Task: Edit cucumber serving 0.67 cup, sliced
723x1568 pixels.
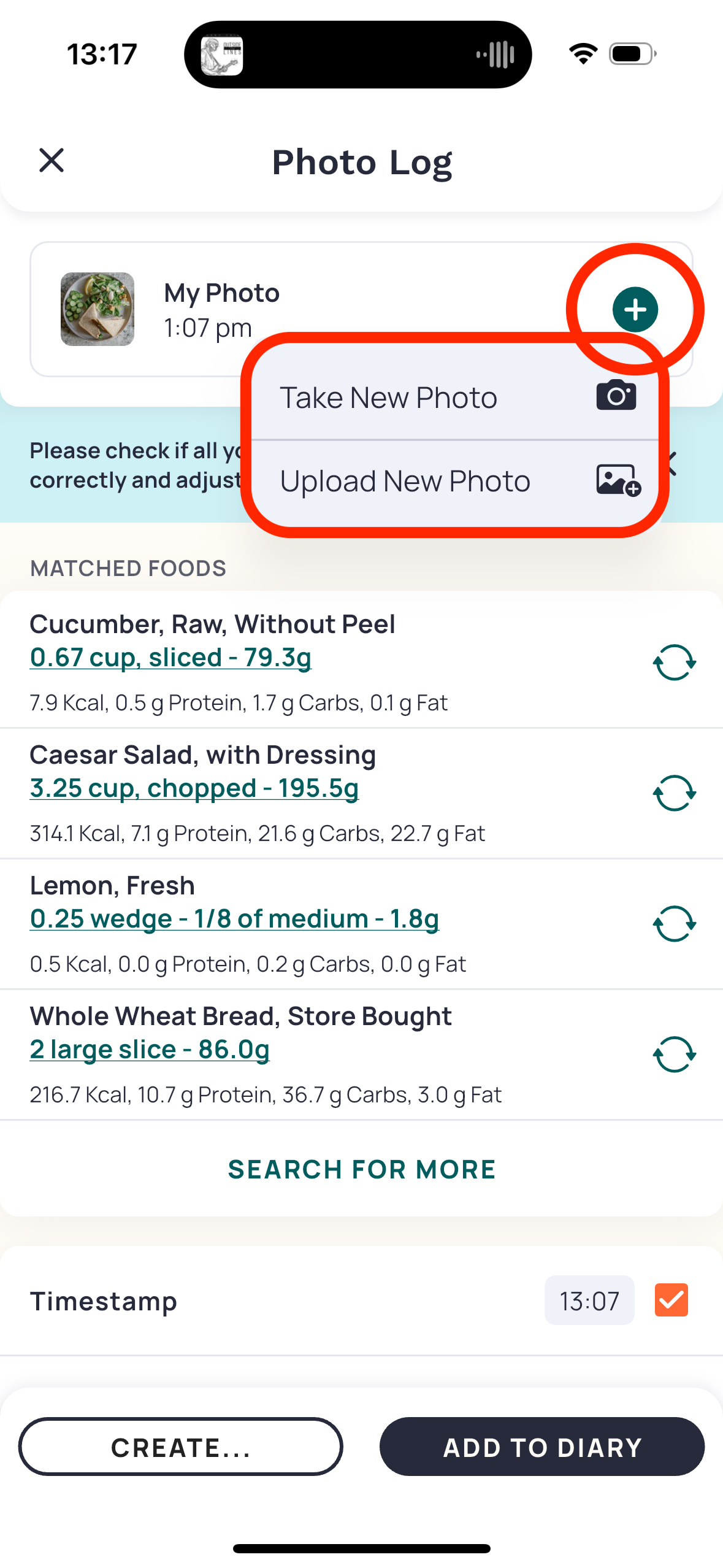Action: click(x=170, y=657)
